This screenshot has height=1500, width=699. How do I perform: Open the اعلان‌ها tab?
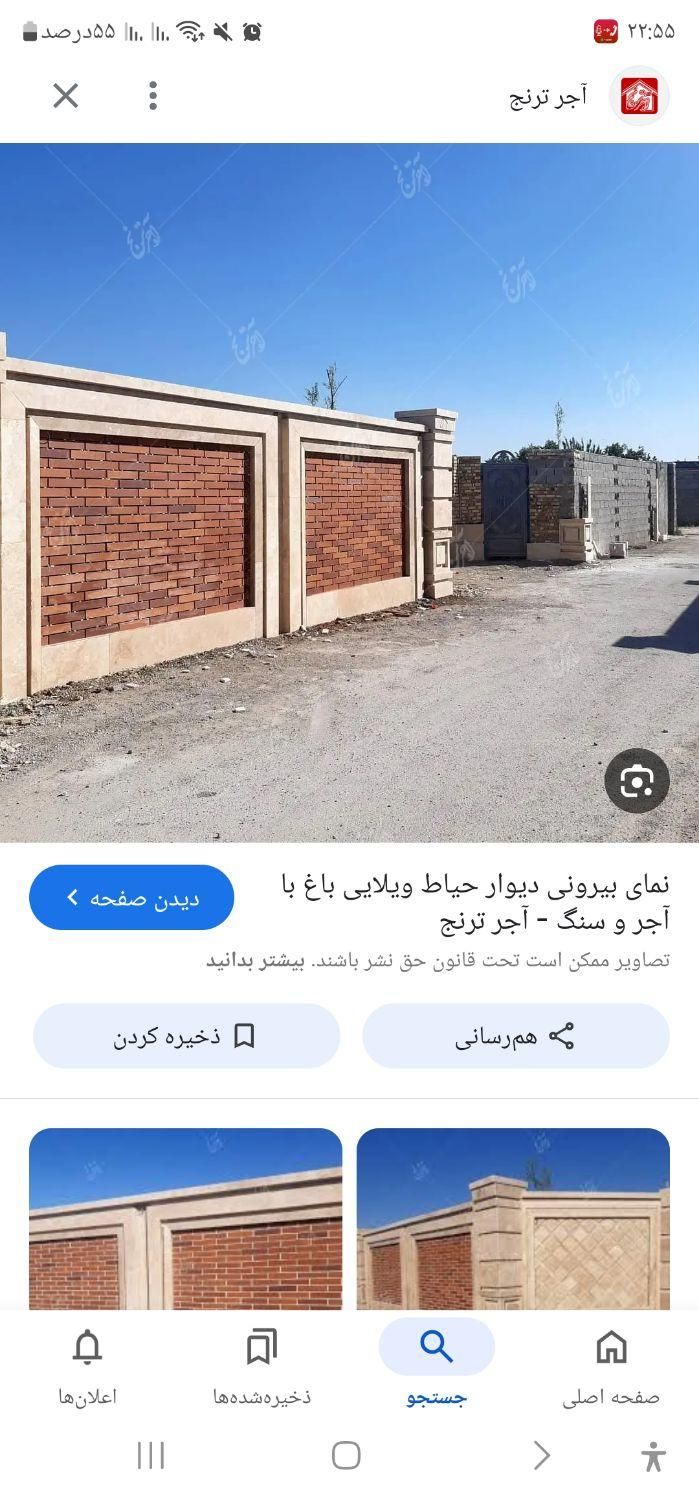[88, 1367]
